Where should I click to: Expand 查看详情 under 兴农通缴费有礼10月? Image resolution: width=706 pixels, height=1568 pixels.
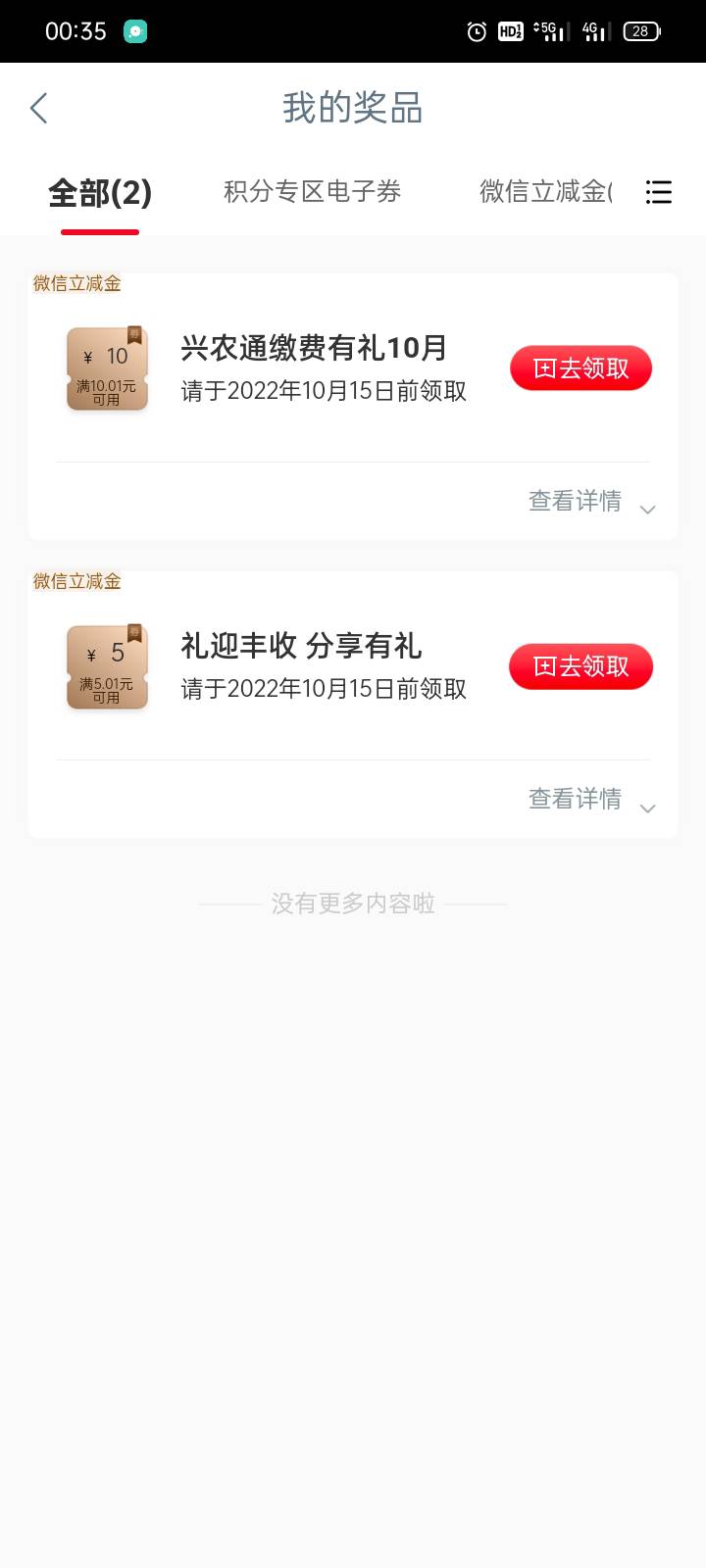coord(590,502)
